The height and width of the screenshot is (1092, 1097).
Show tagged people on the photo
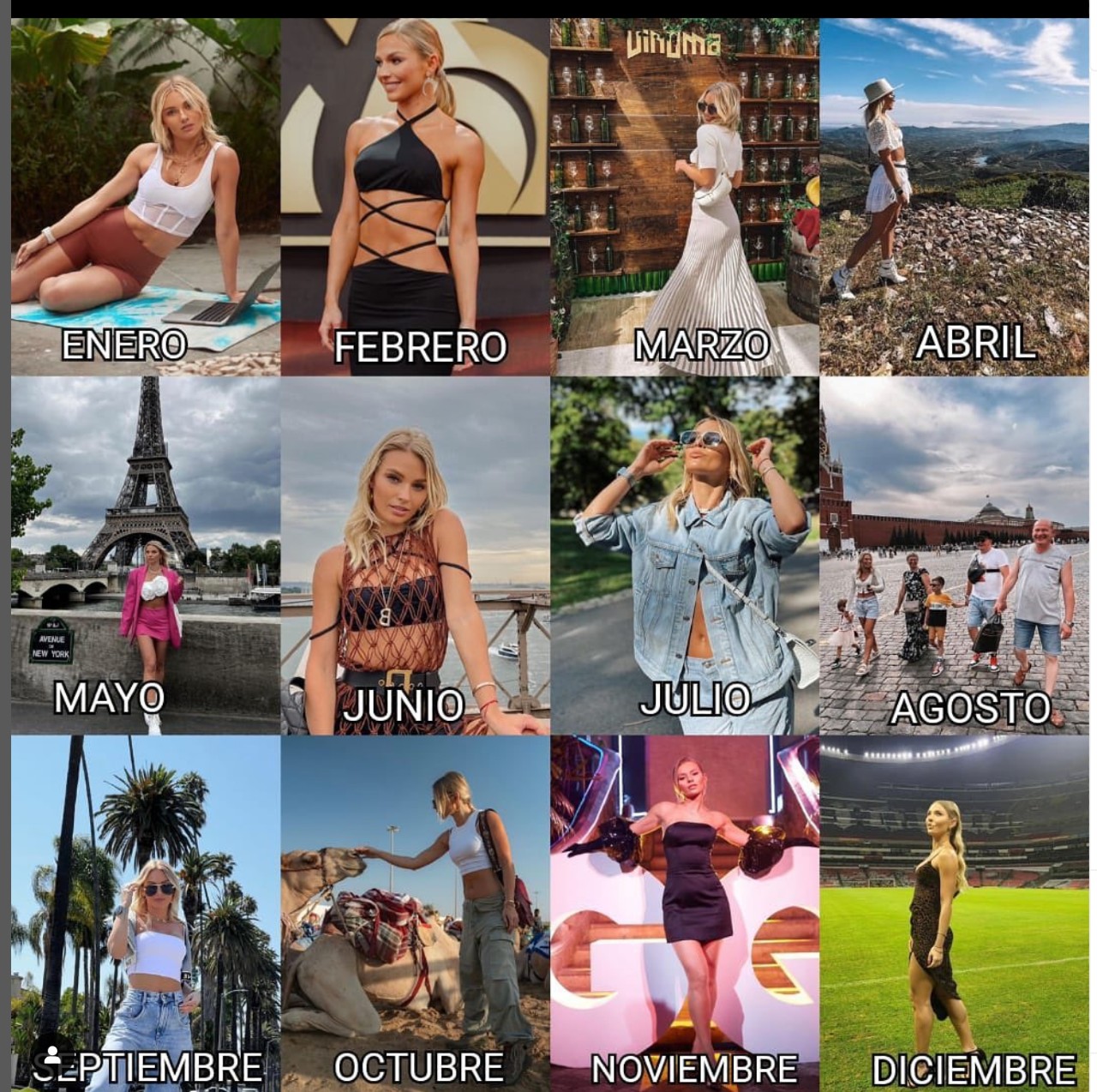(x=52, y=1052)
